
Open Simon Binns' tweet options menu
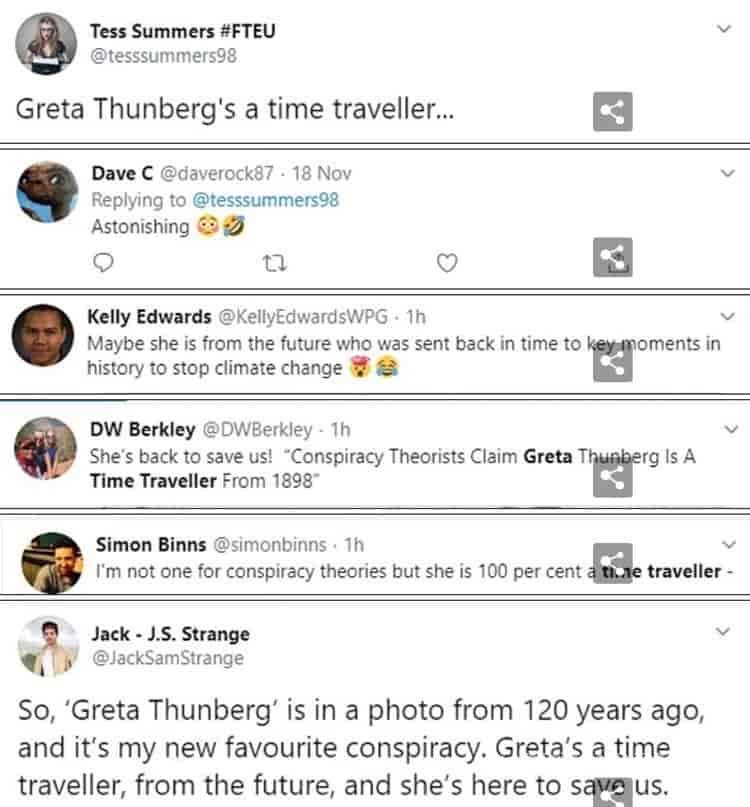point(727,544)
